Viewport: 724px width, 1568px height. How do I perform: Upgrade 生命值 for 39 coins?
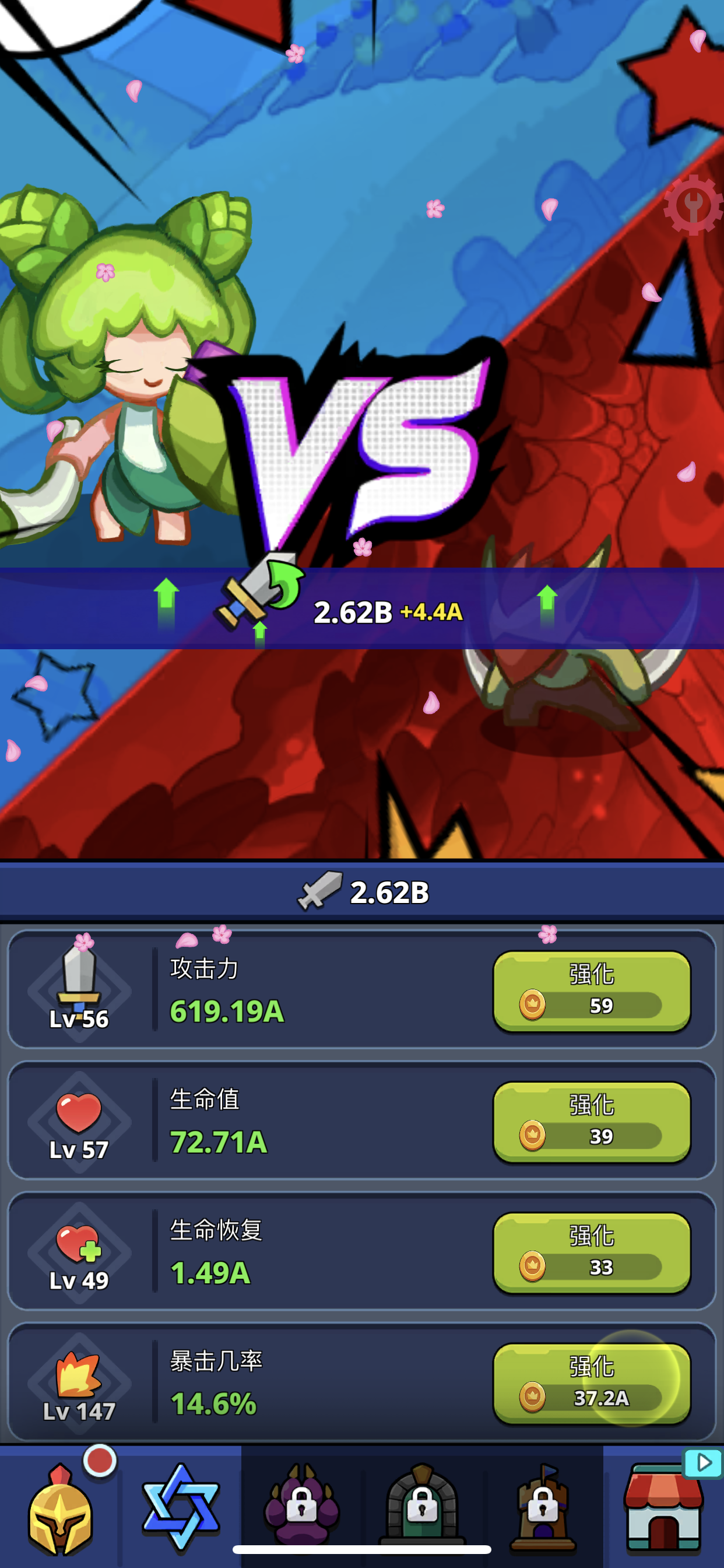click(591, 1121)
